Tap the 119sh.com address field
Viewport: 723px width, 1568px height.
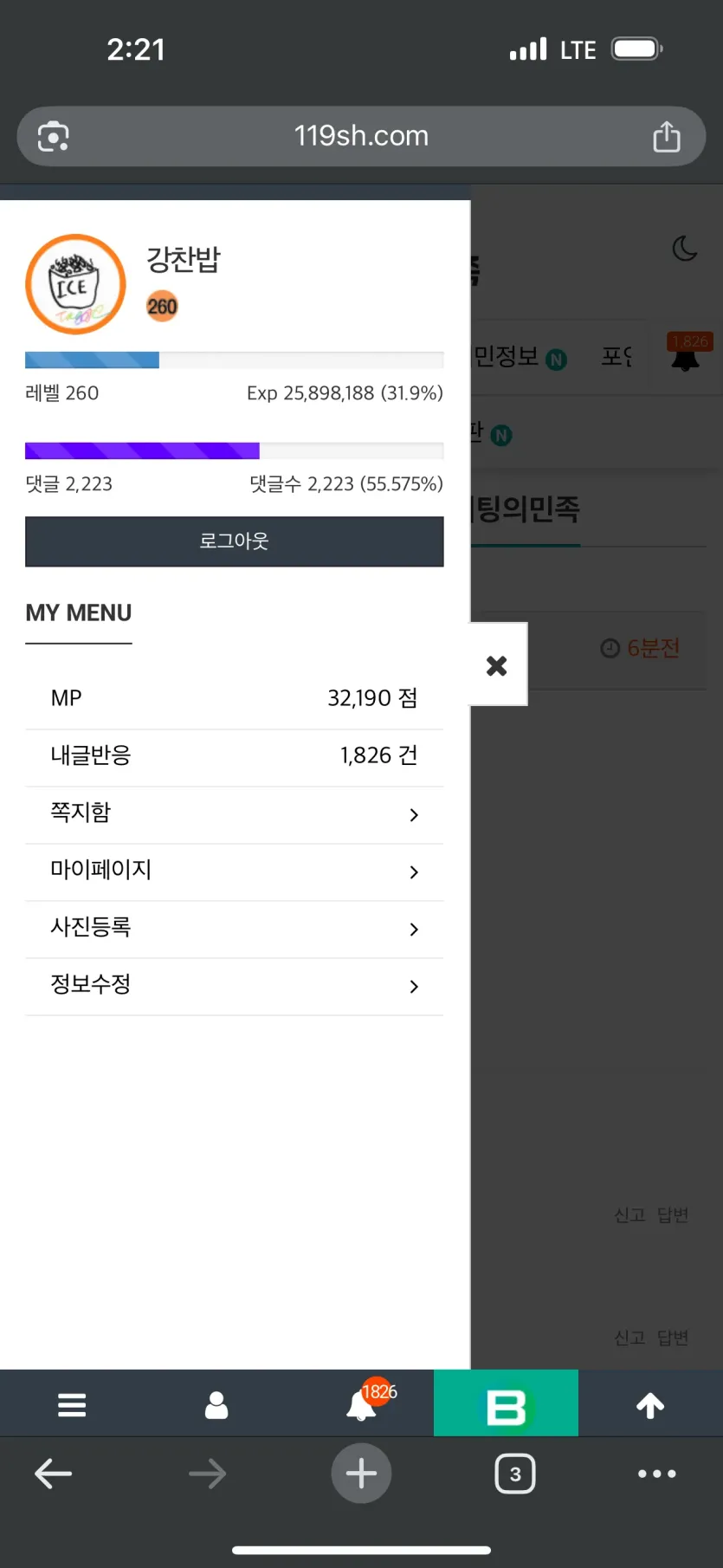click(361, 136)
